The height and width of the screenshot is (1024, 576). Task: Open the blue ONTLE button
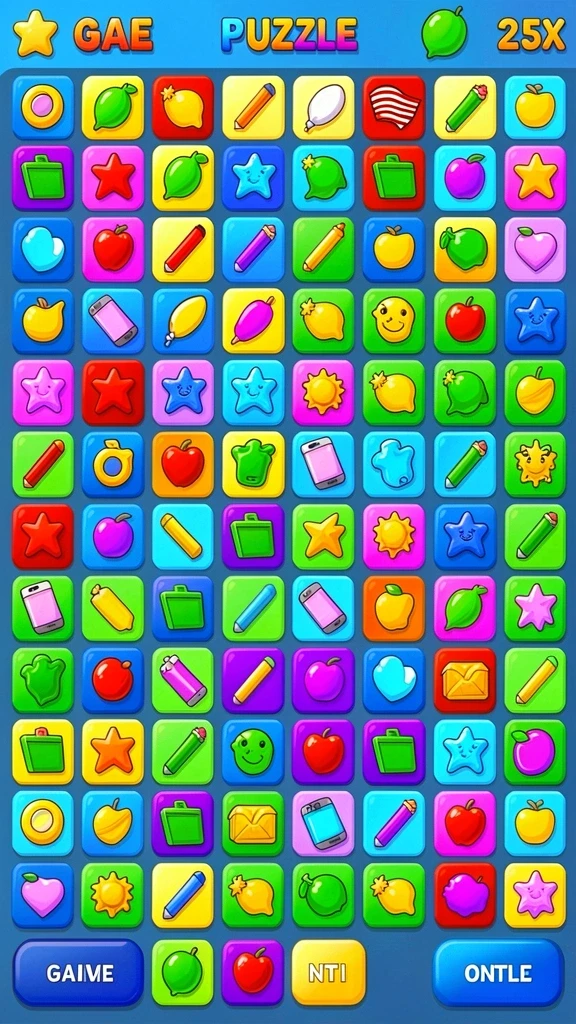498,972
